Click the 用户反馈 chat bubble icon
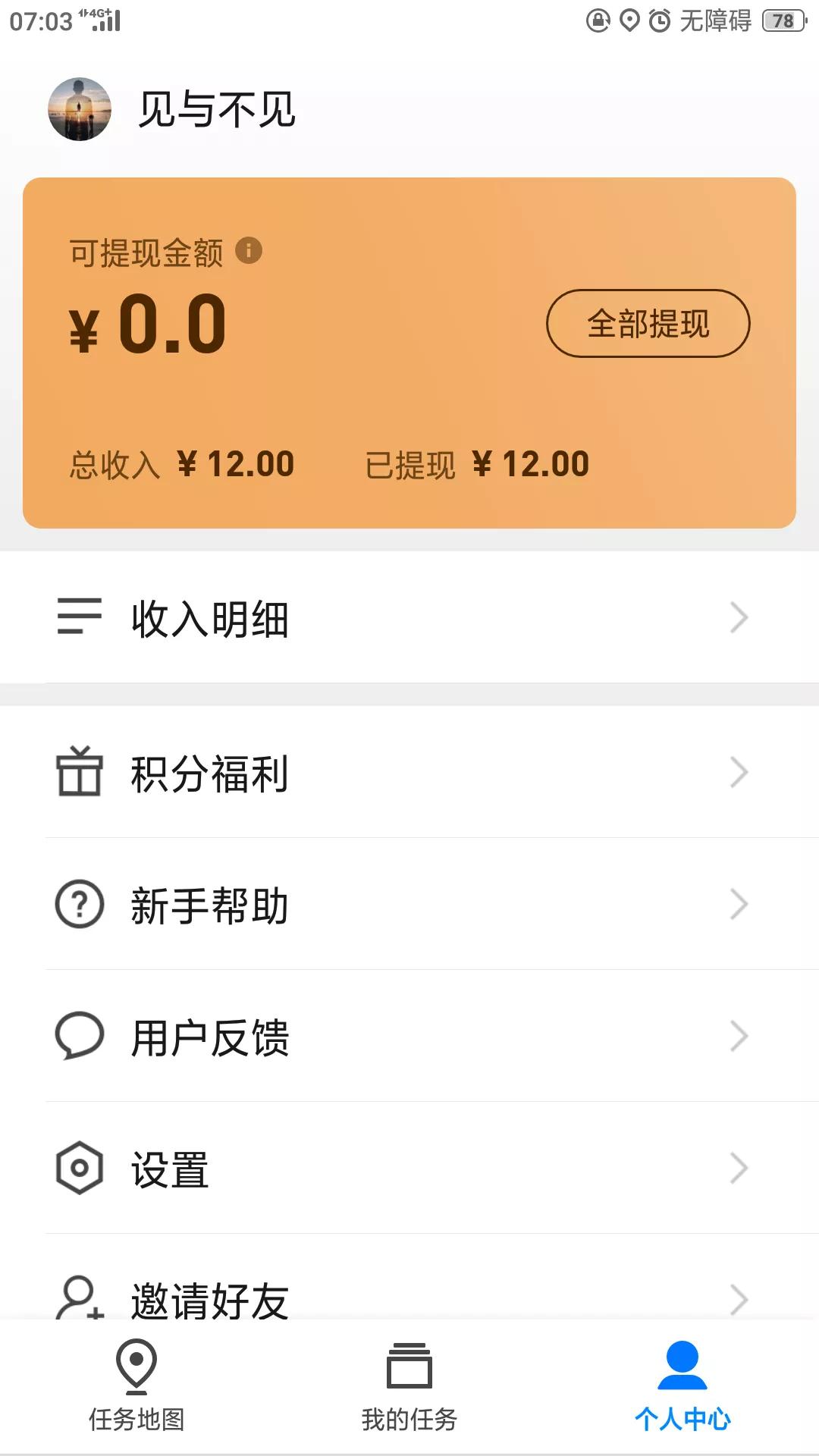Viewport: 819px width, 1456px height. [x=78, y=1035]
